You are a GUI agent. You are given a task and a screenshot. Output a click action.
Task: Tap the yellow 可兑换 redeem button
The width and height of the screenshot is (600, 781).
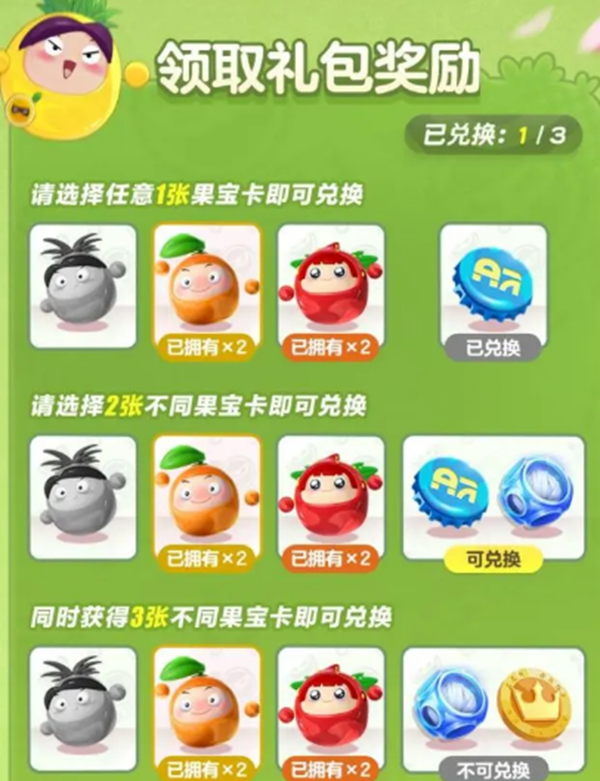coord(493,559)
